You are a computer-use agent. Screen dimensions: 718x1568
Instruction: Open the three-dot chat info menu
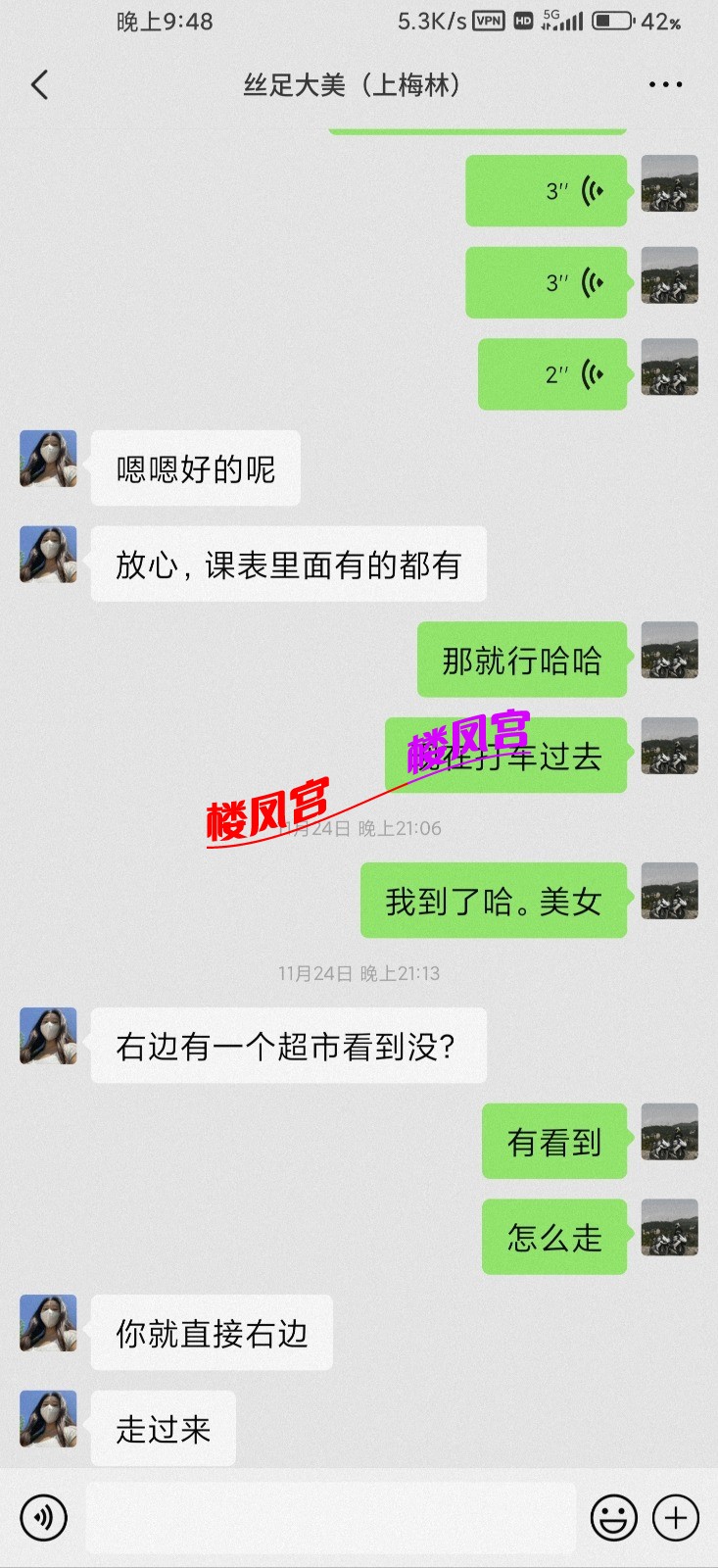tap(665, 85)
